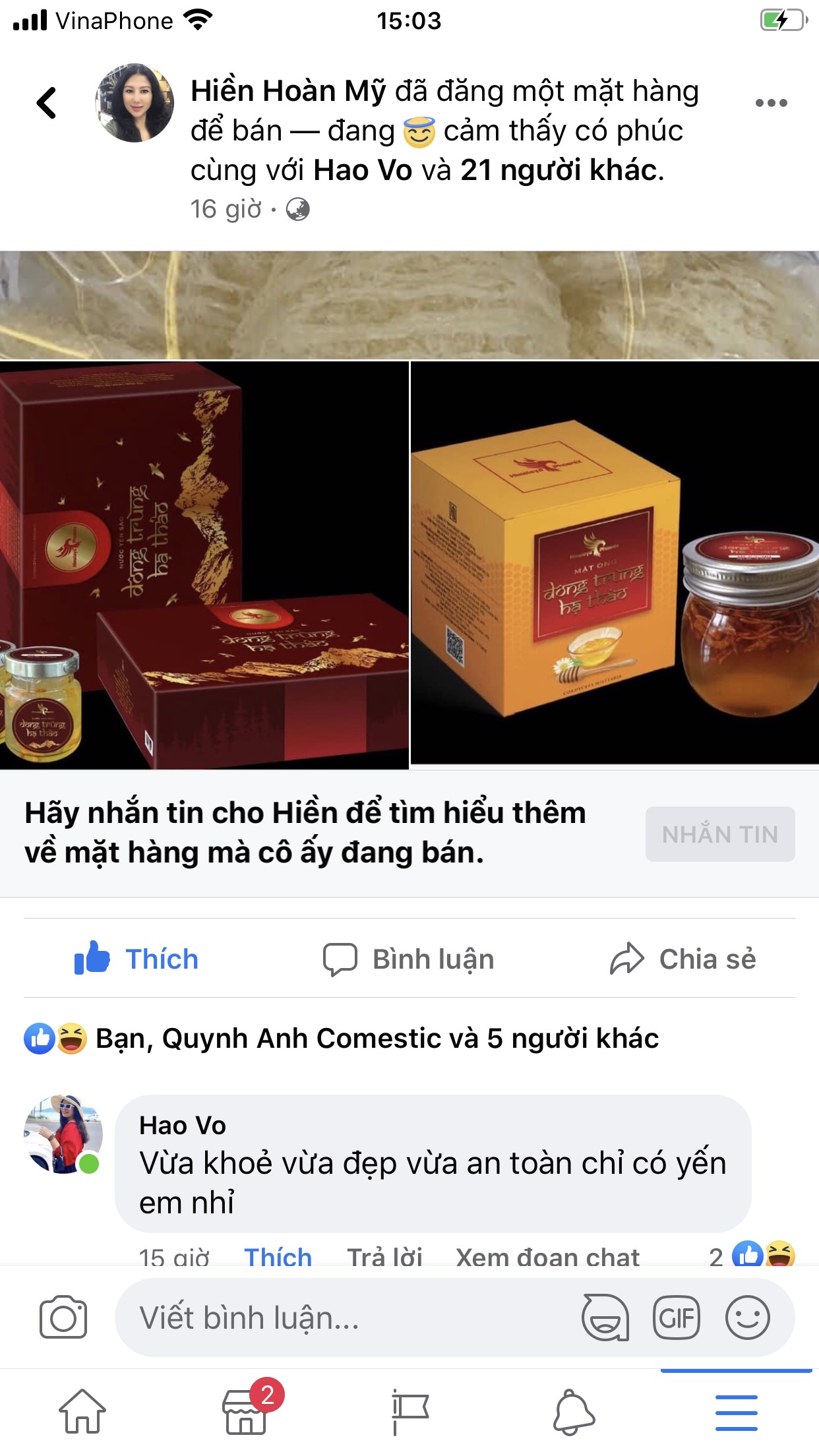The image size is (819, 1456).
Task: Open the emoji smiley picker
Action: [748, 1318]
